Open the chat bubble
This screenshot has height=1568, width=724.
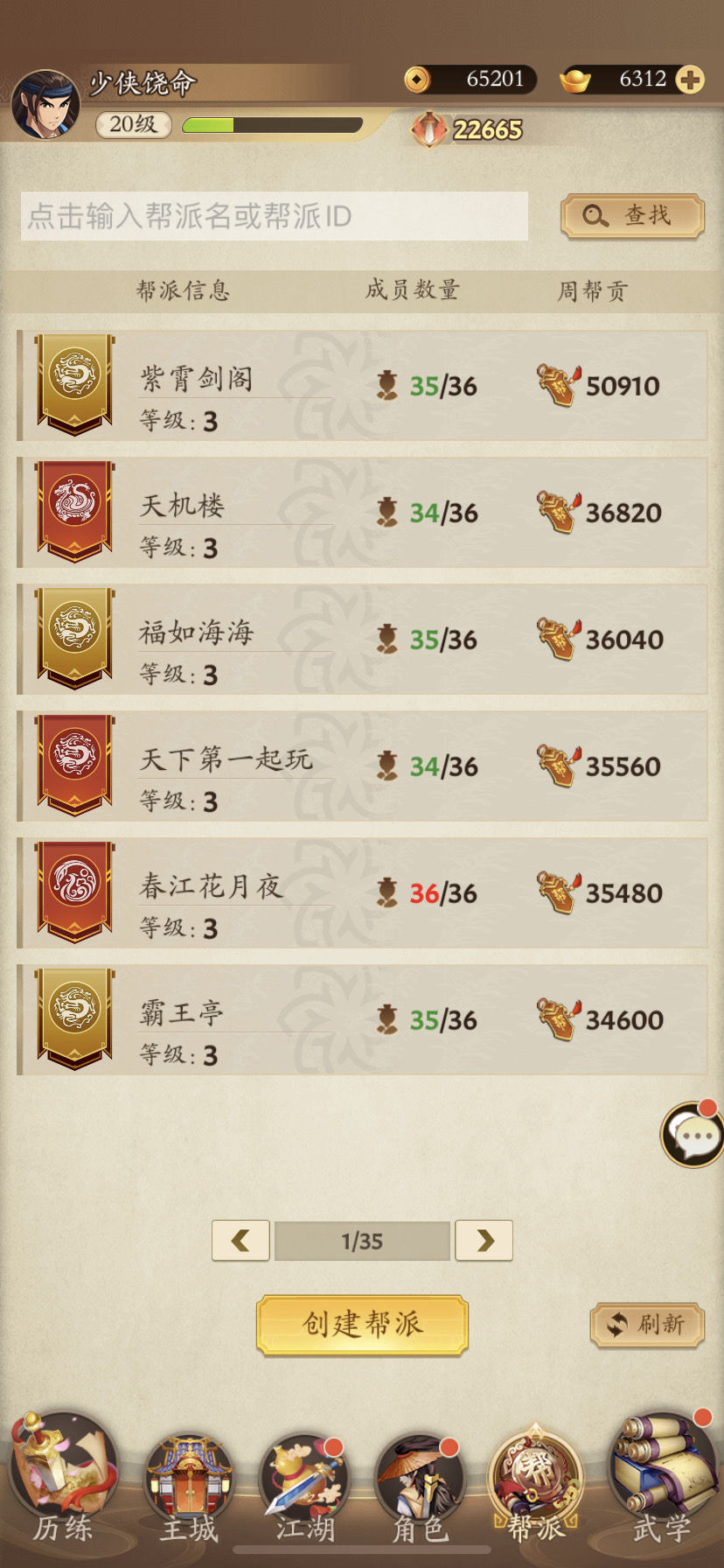click(693, 1135)
